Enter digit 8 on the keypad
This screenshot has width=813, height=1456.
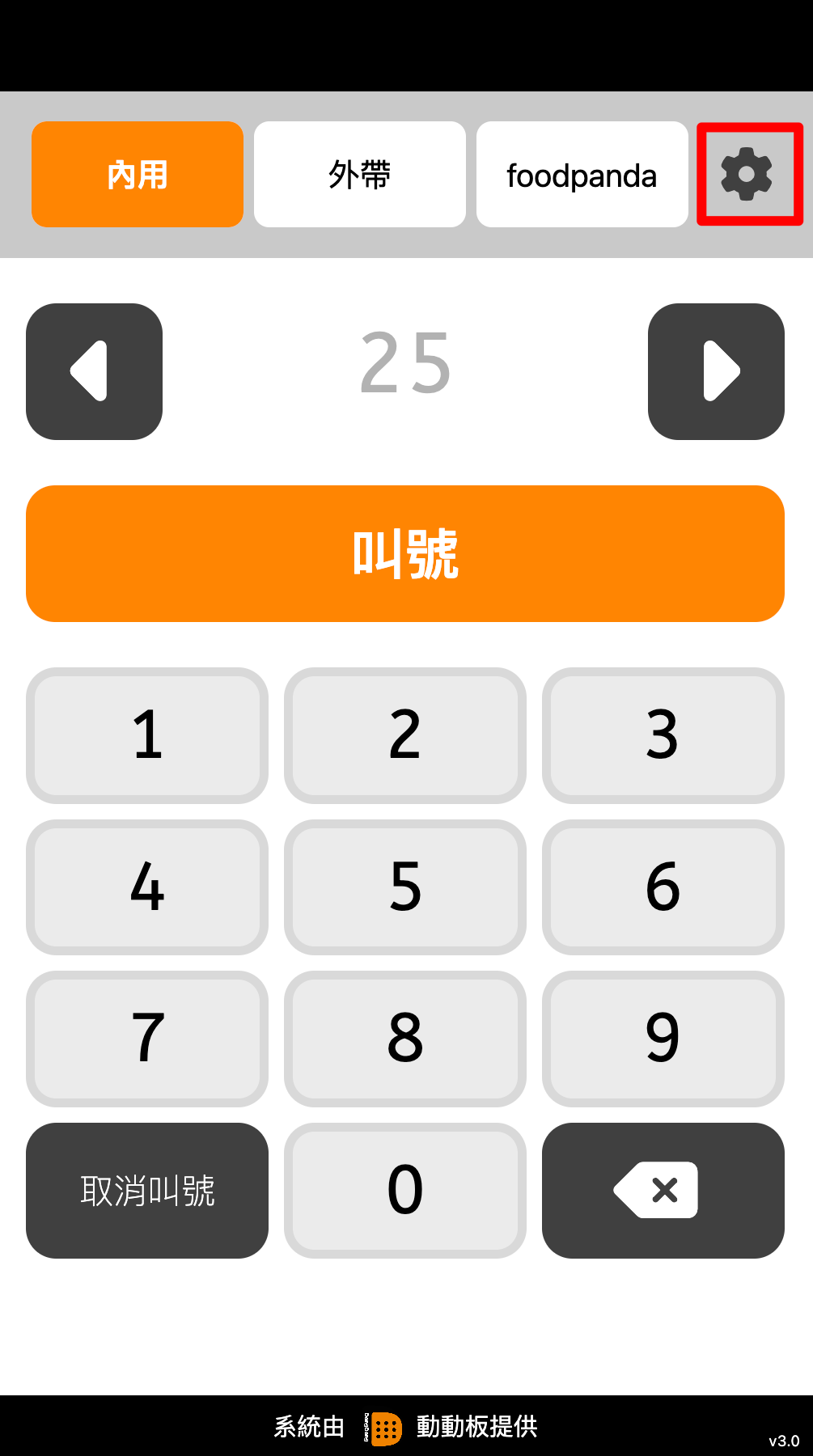(405, 1039)
